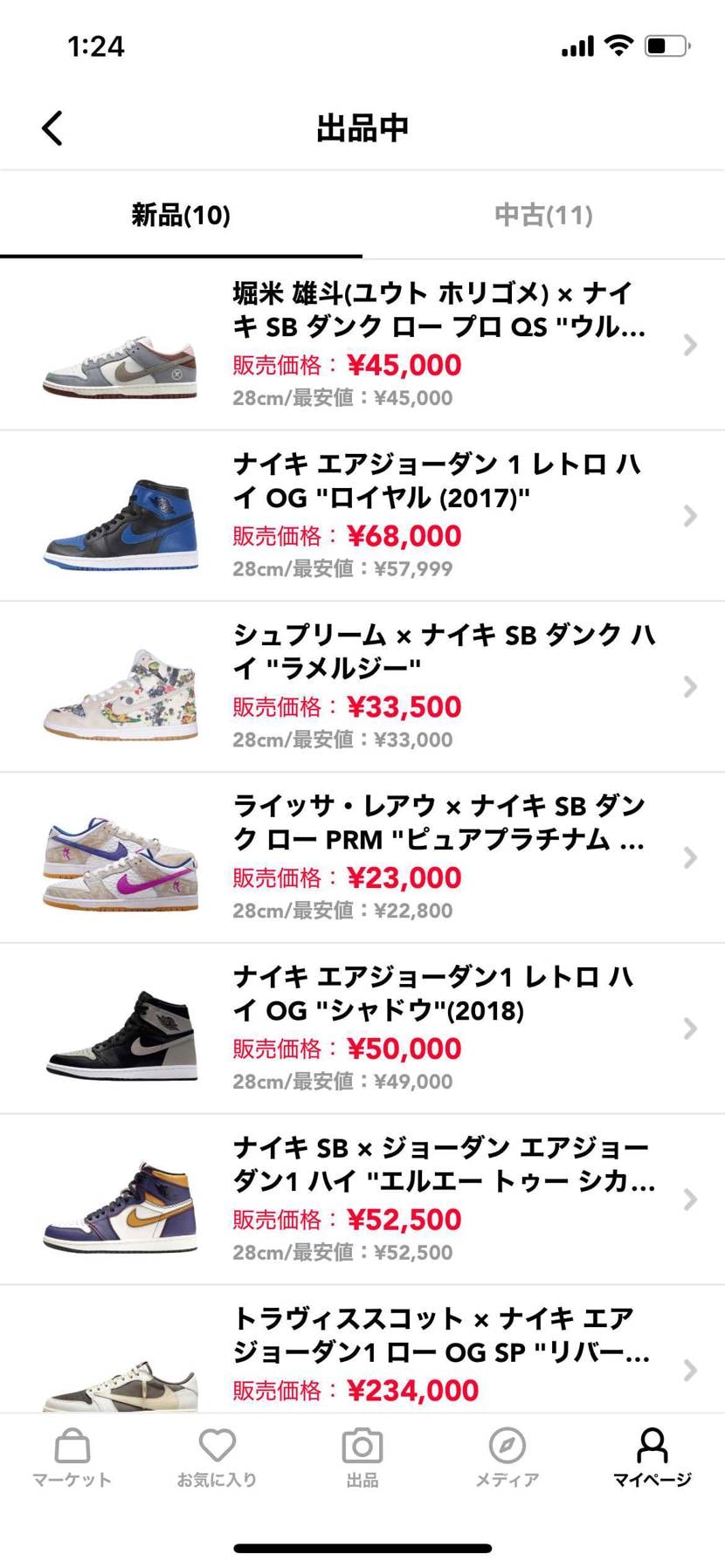Tap the Wi-Fi icon in the status bar
The width and height of the screenshot is (725, 1568).
coord(618,45)
